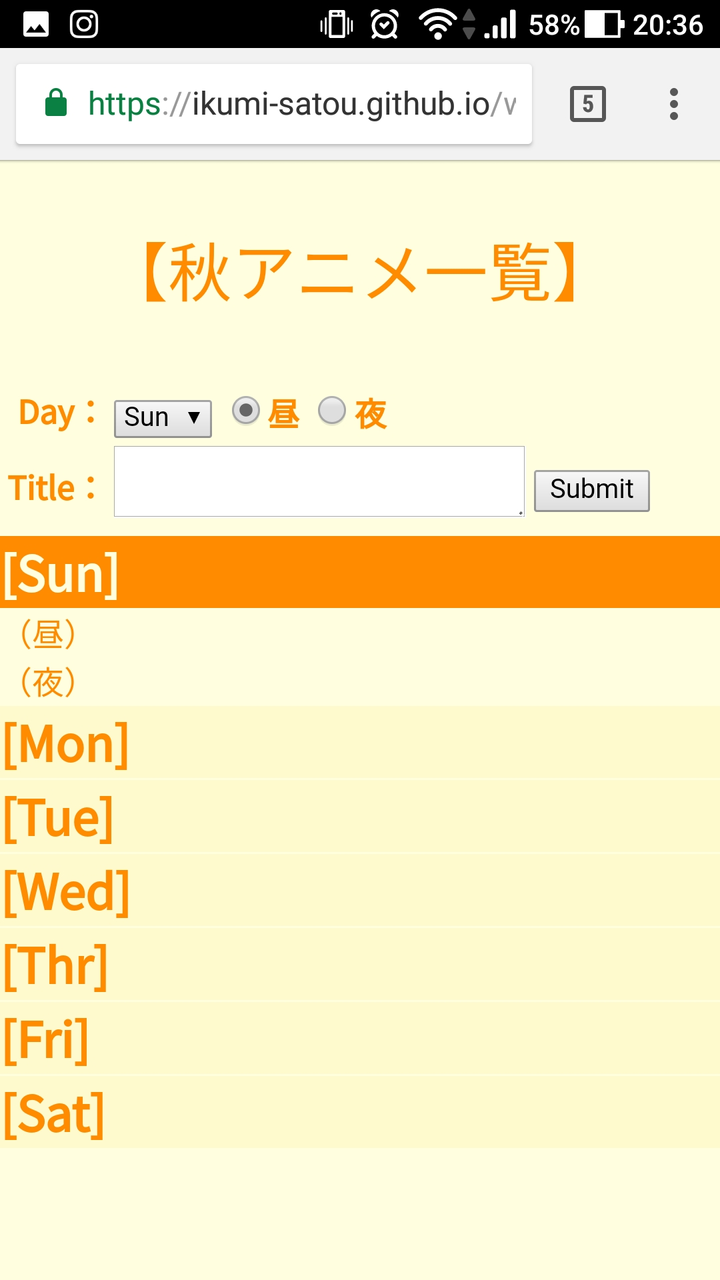Select the 昼 radio button
The height and width of the screenshot is (1280, 720).
(246, 411)
